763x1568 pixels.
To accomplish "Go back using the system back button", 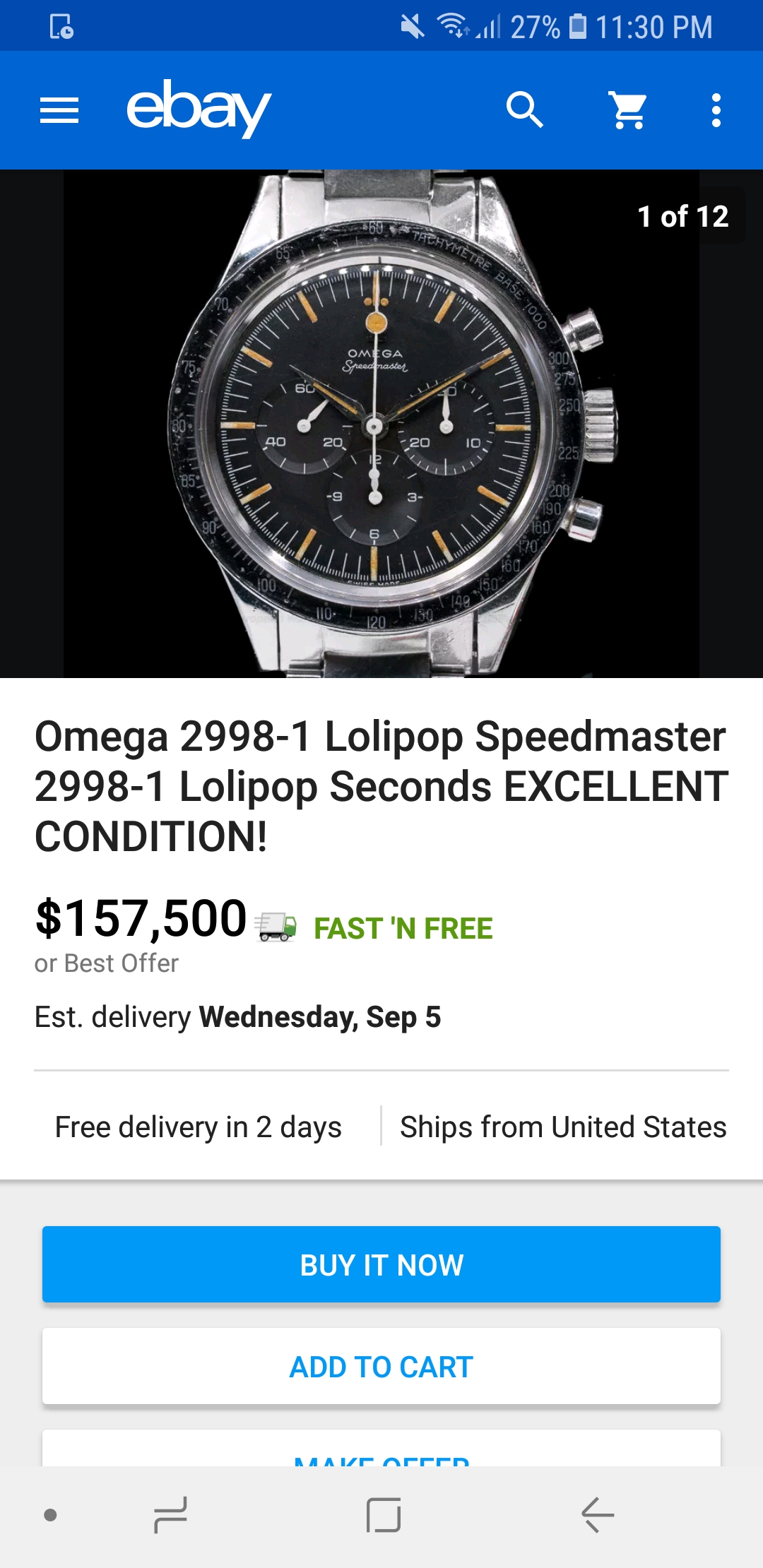I will click(x=598, y=1515).
